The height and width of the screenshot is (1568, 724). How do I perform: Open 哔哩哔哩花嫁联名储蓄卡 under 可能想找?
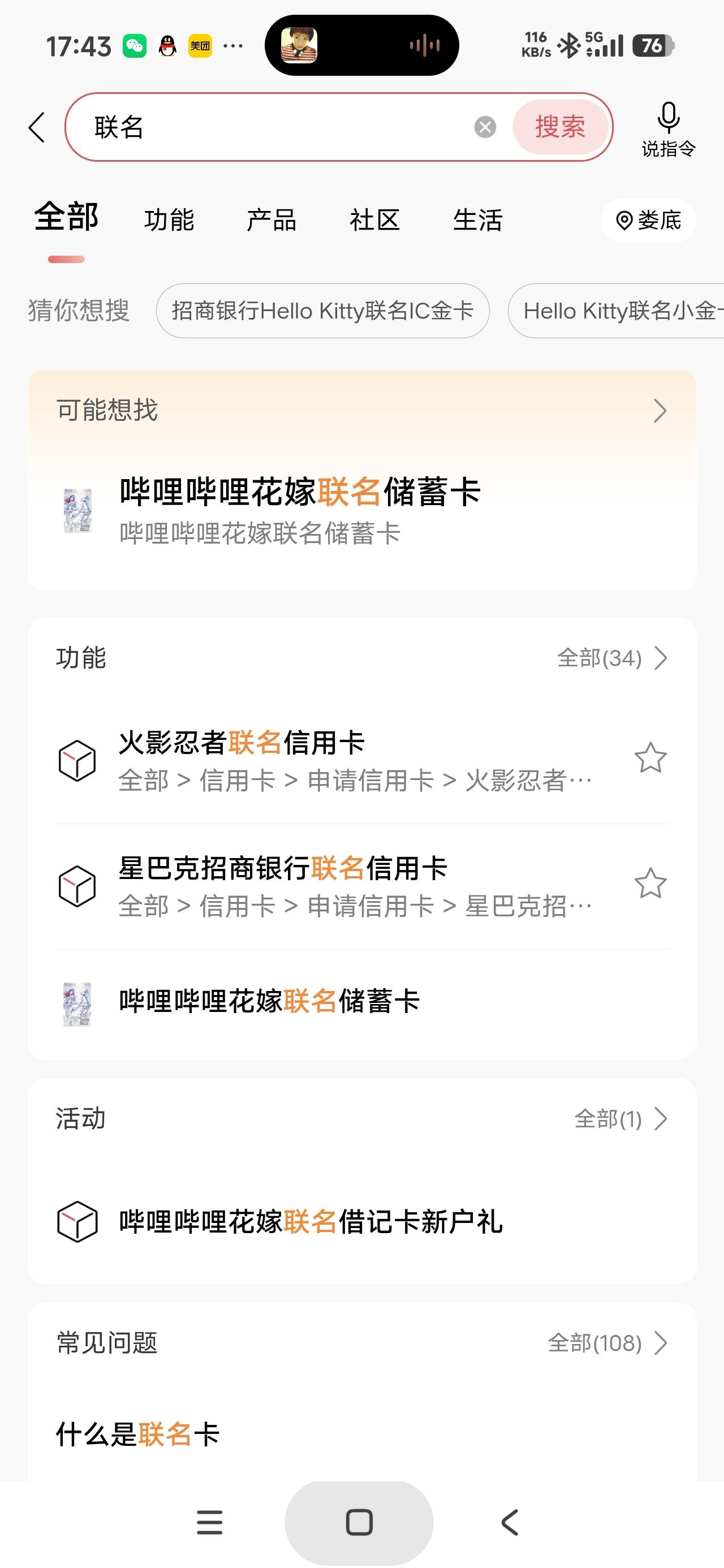[x=361, y=511]
